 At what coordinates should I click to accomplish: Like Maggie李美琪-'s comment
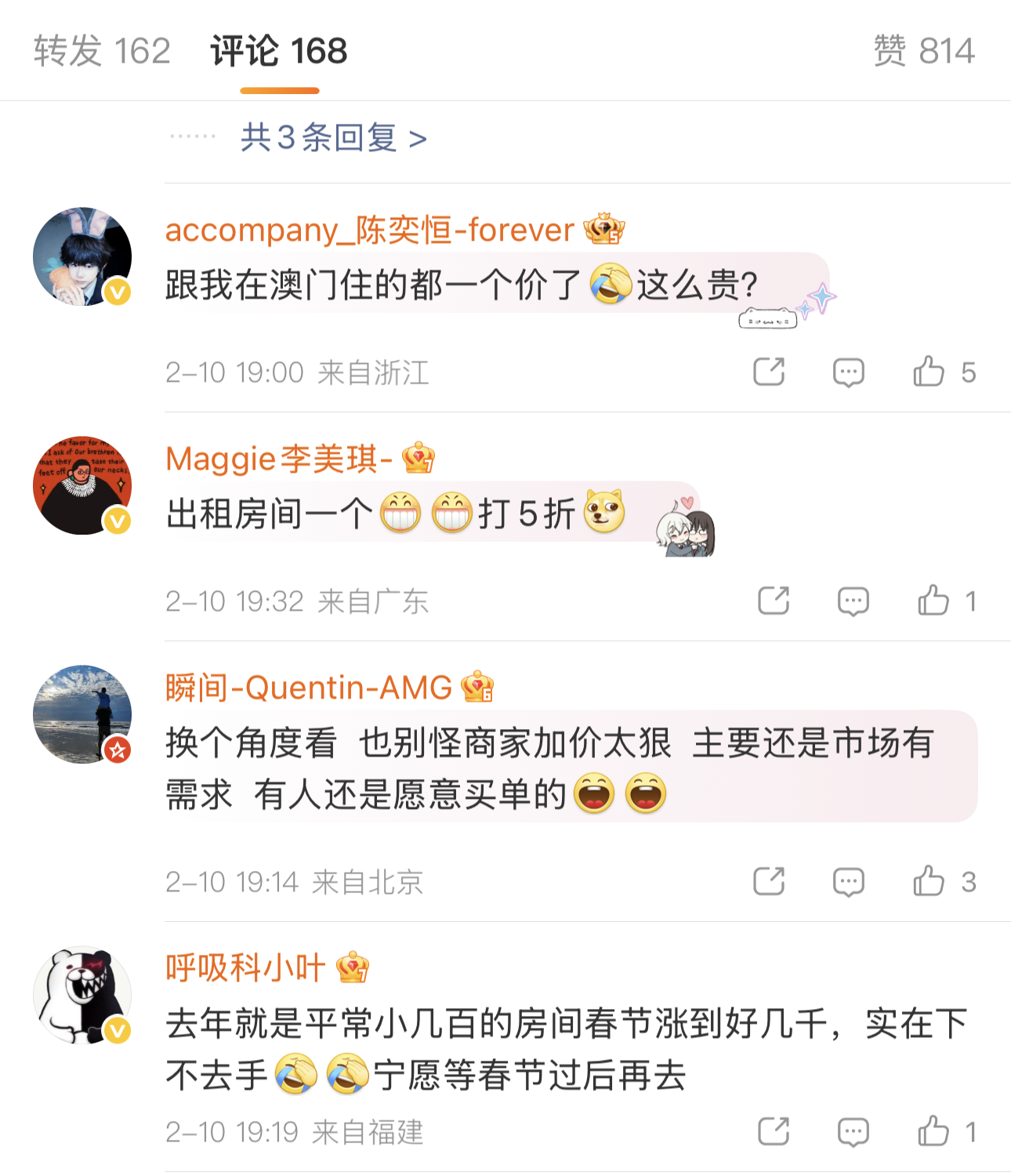[x=933, y=601]
